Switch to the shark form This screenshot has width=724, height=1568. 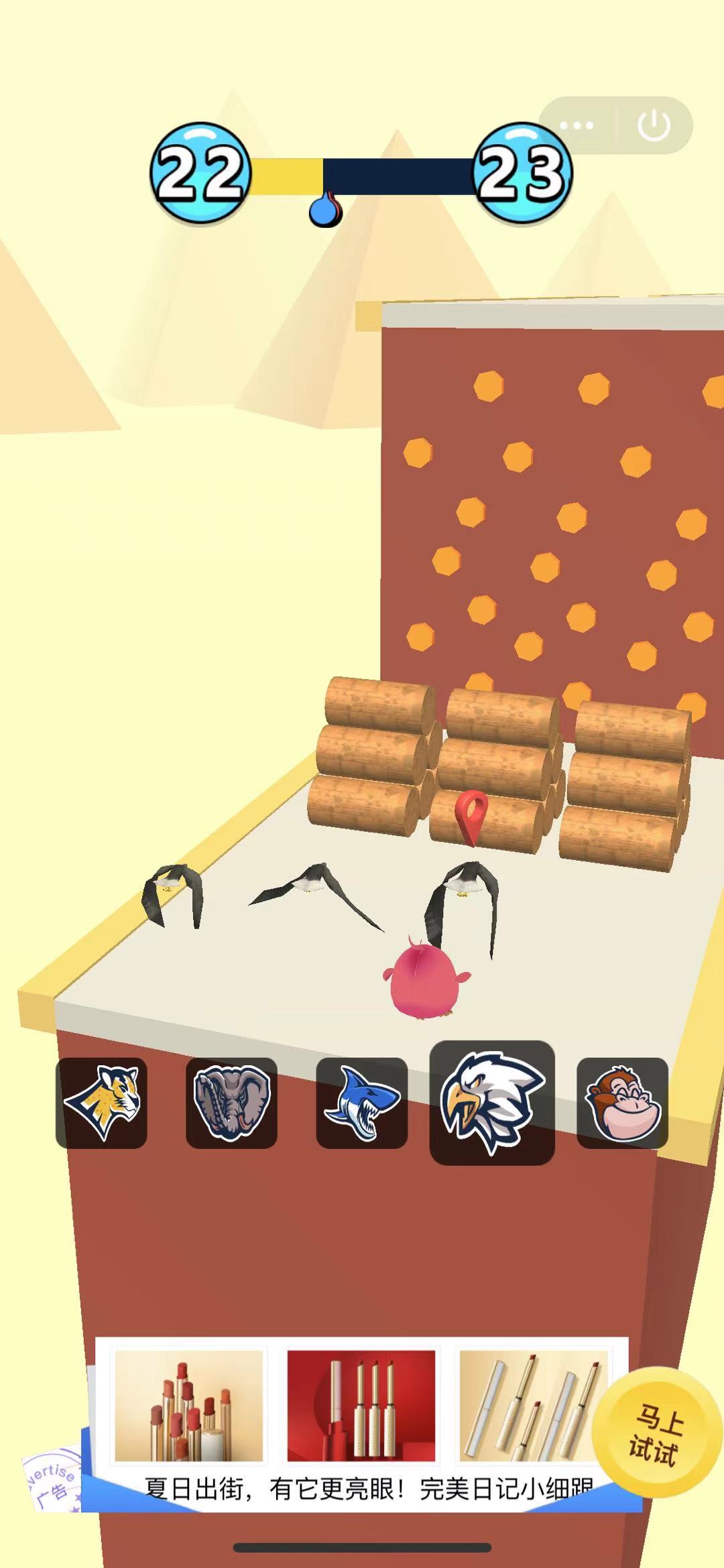tap(361, 1103)
